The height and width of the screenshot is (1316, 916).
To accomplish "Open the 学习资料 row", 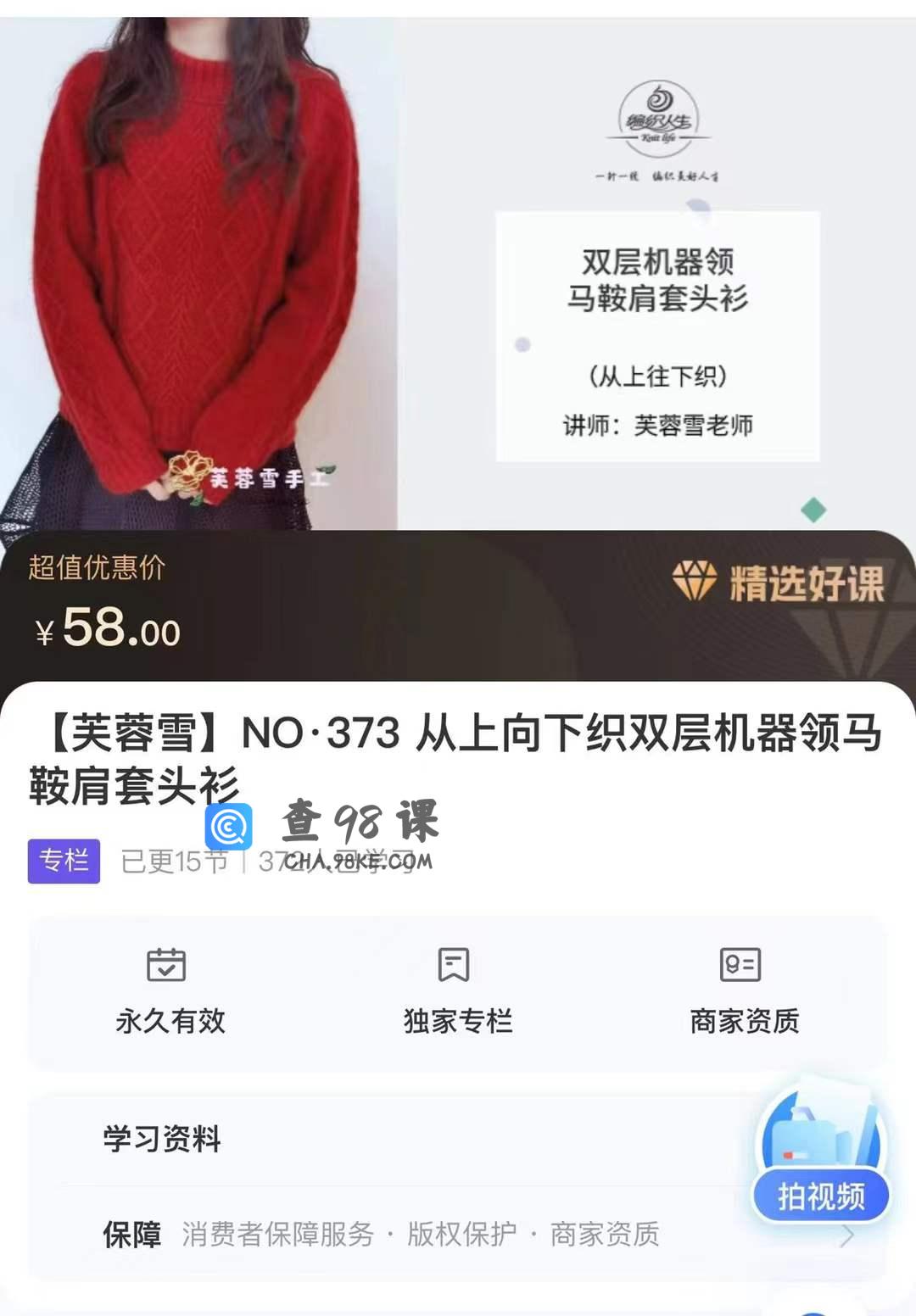I will pos(382,1138).
